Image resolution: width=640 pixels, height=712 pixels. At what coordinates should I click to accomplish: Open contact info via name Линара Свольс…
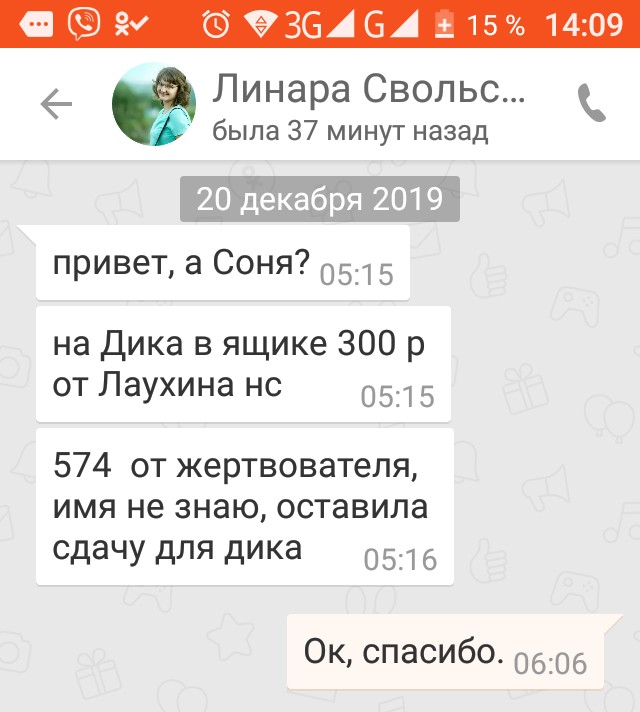tap(368, 91)
